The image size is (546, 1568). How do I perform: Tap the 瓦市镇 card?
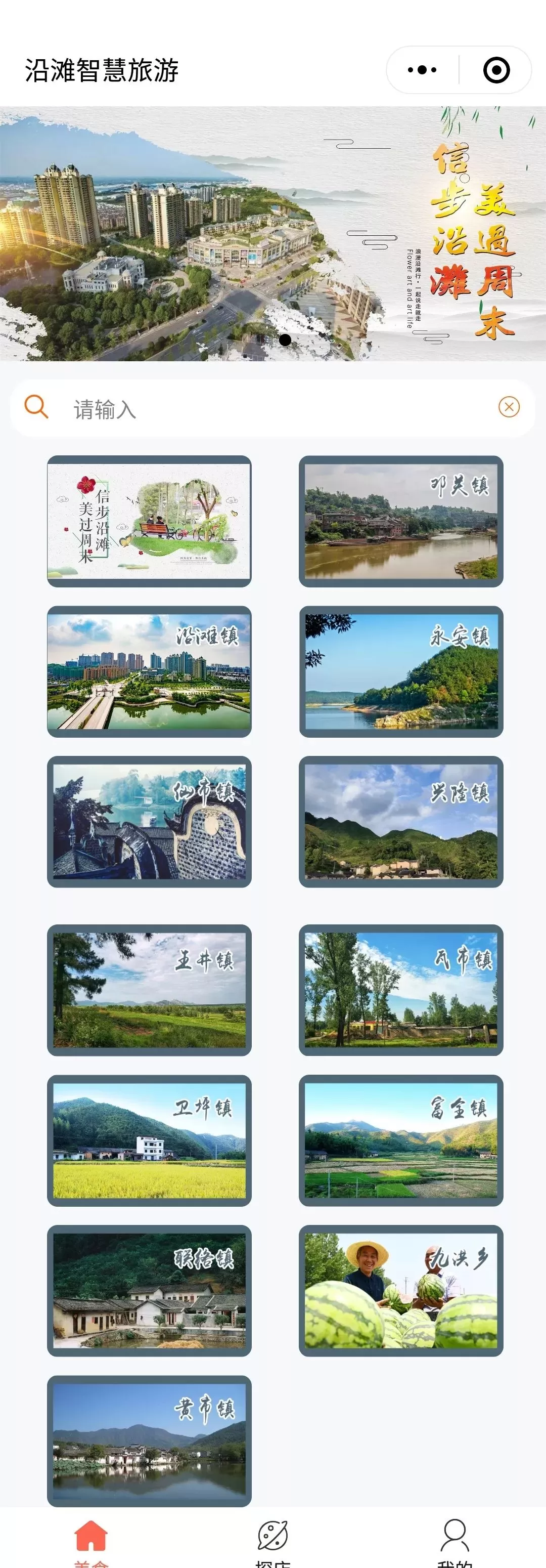click(401, 990)
